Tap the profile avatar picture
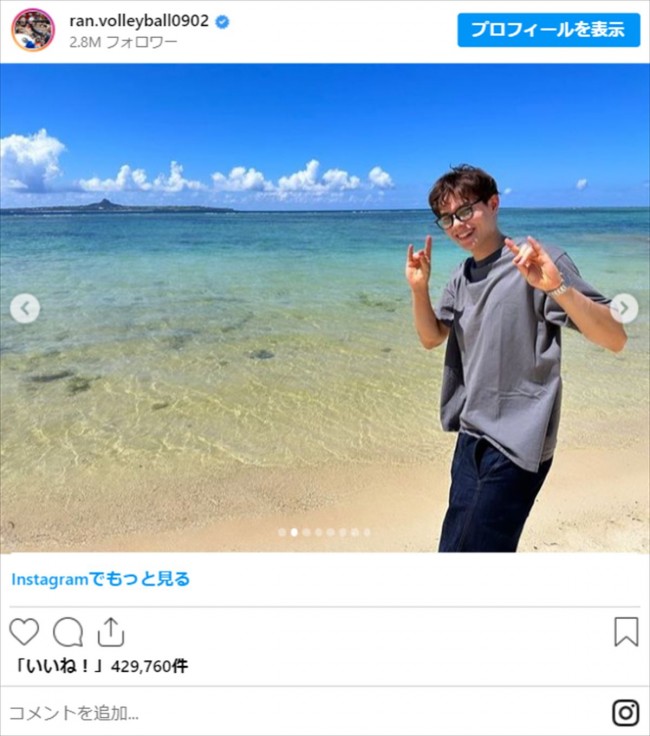 33,30
